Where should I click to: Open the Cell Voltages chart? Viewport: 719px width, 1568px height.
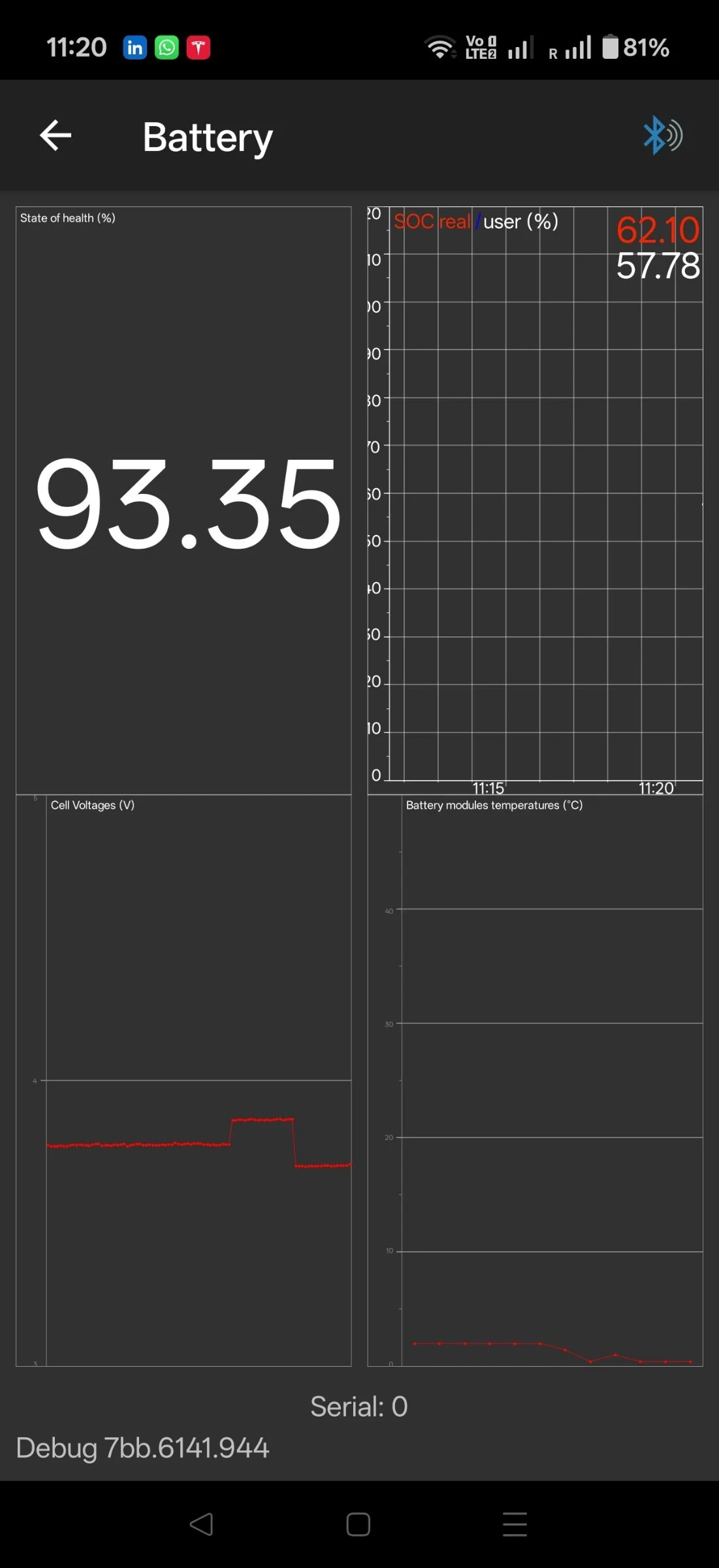184,1080
